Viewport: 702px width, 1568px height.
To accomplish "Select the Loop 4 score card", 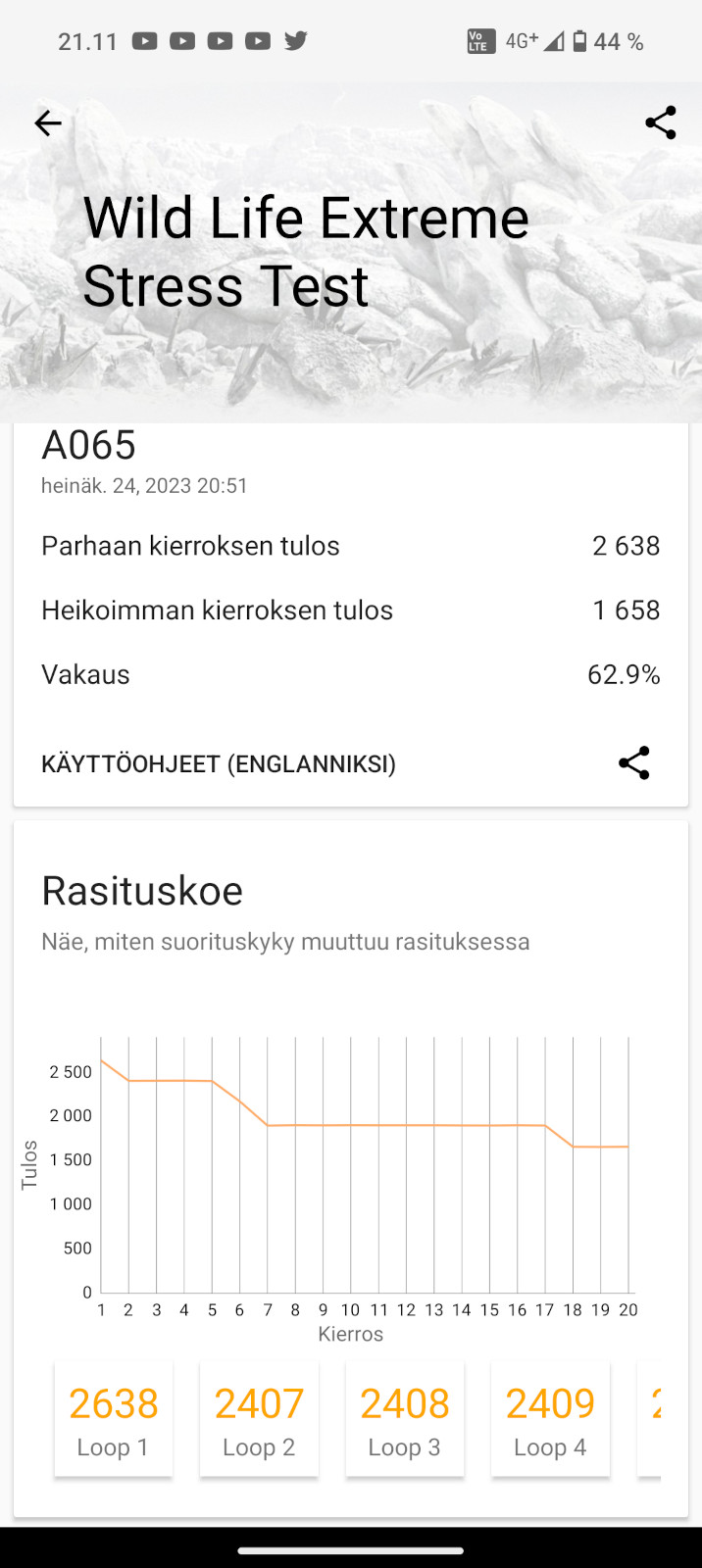I will point(550,1419).
